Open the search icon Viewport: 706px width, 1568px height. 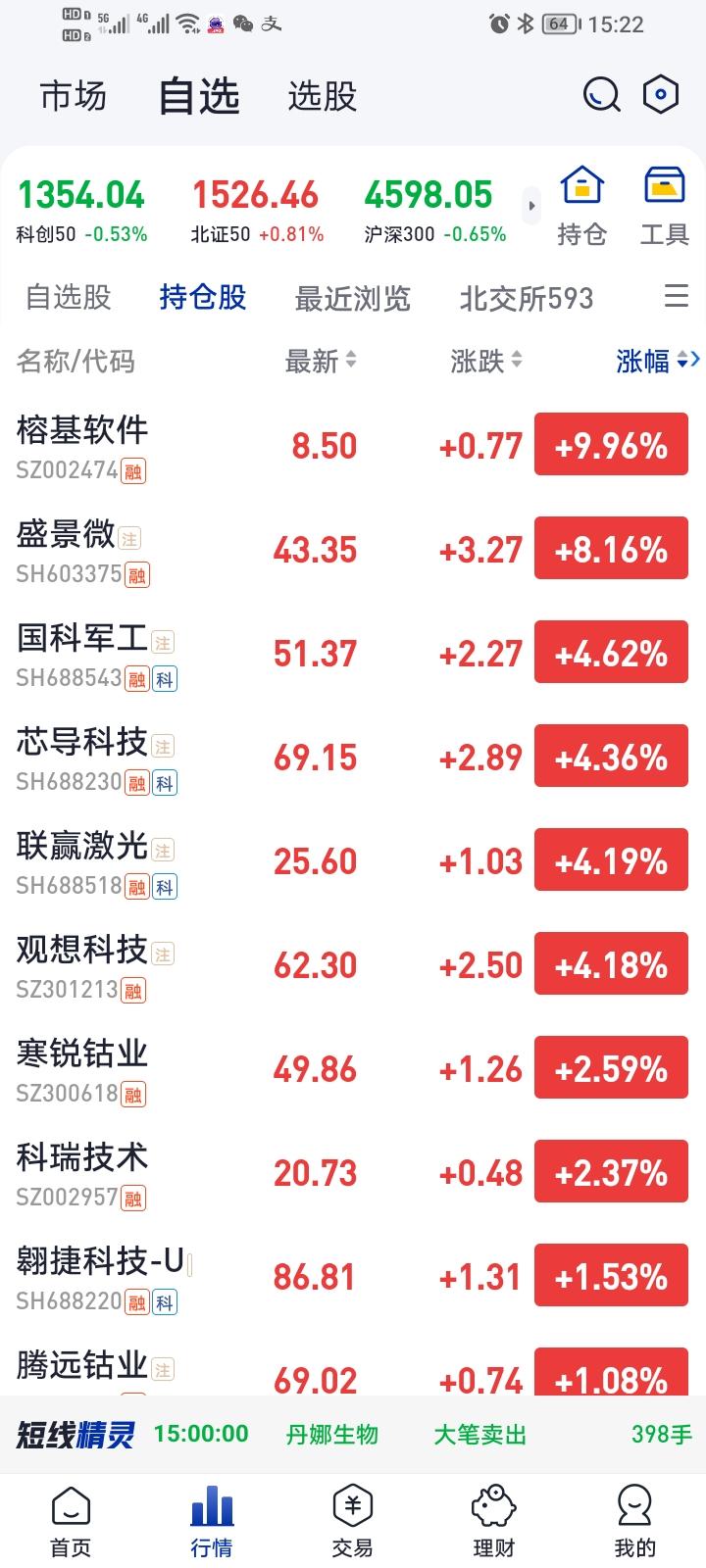[600, 94]
